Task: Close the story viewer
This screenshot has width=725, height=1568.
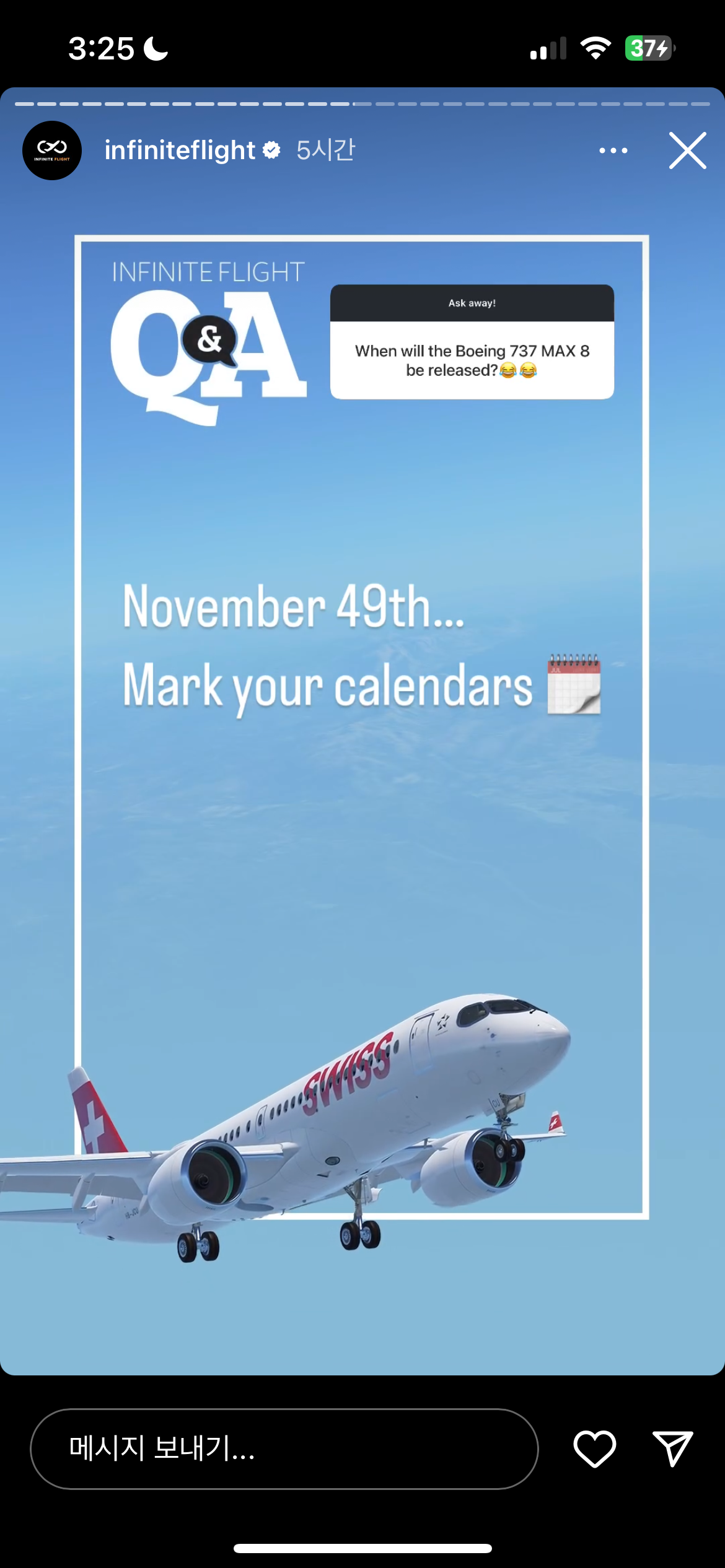Action: click(x=687, y=150)
